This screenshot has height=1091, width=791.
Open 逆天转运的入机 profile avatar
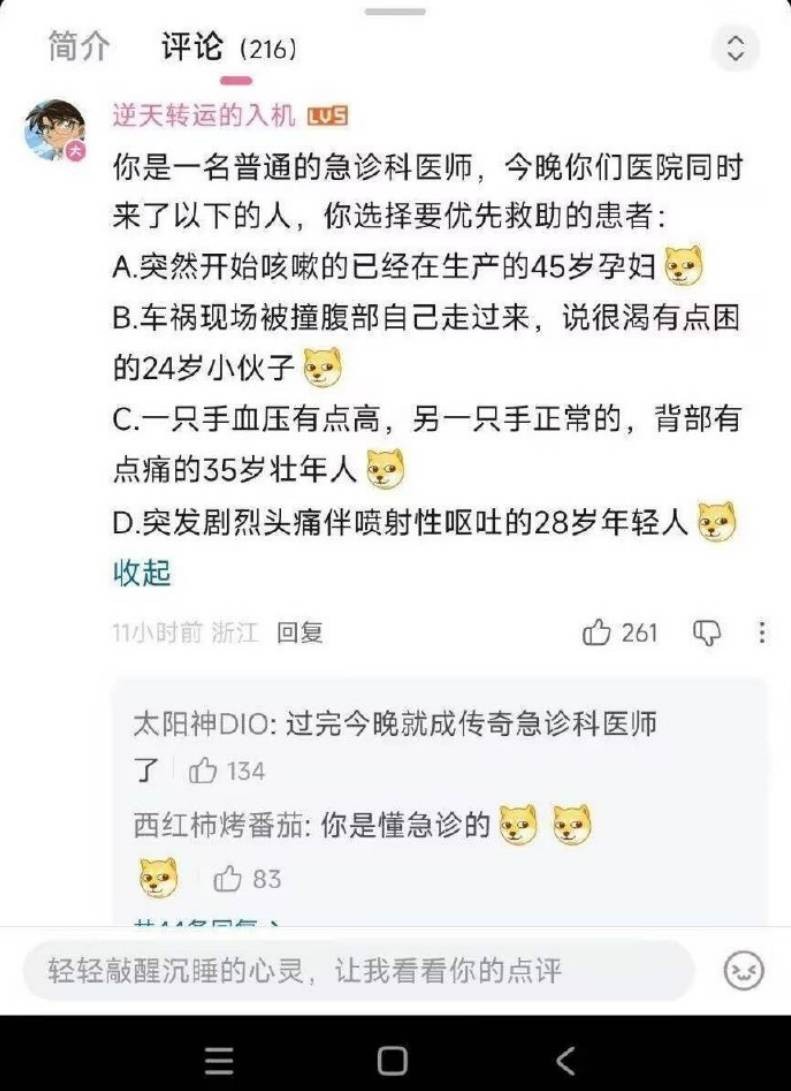click(x=55, y=130)
